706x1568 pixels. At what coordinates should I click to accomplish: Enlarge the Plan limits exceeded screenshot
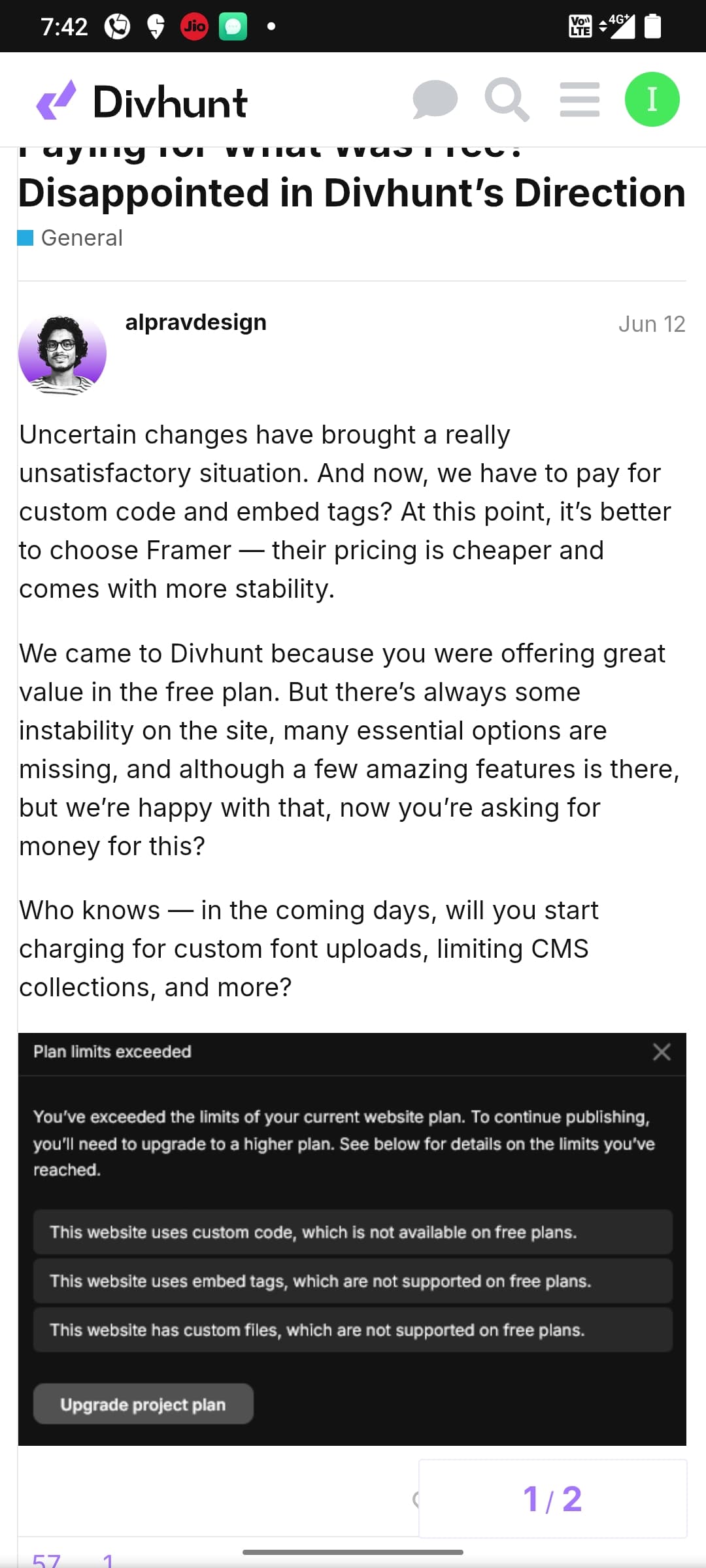coord(352,1239)
